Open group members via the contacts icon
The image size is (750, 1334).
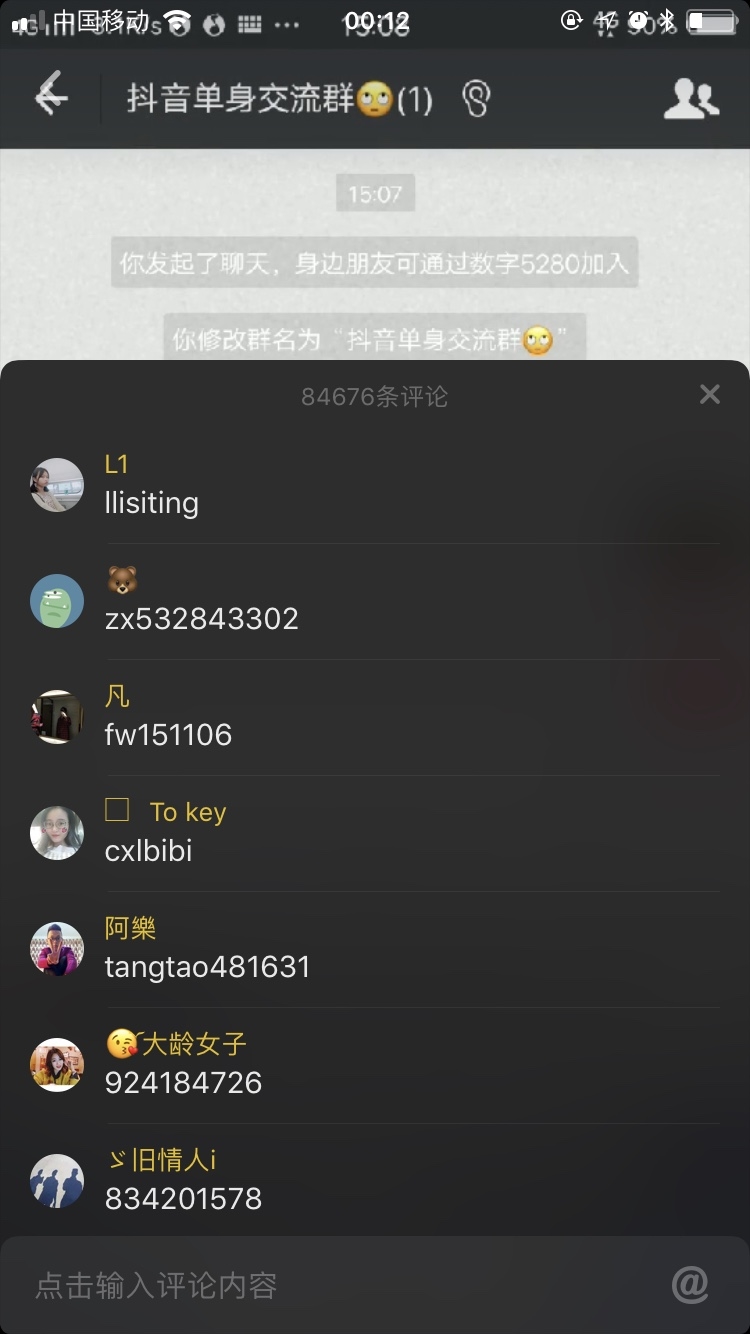[692, 97]
